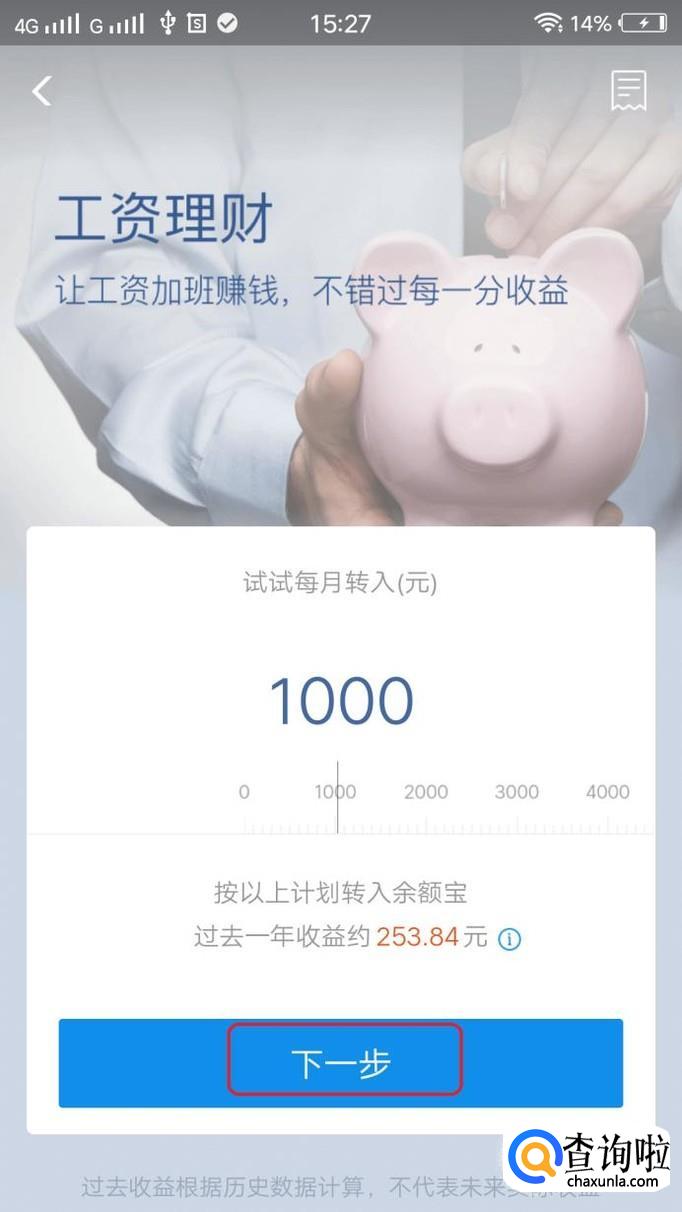Open the info icon beside 253.84元

coord(510,939)
